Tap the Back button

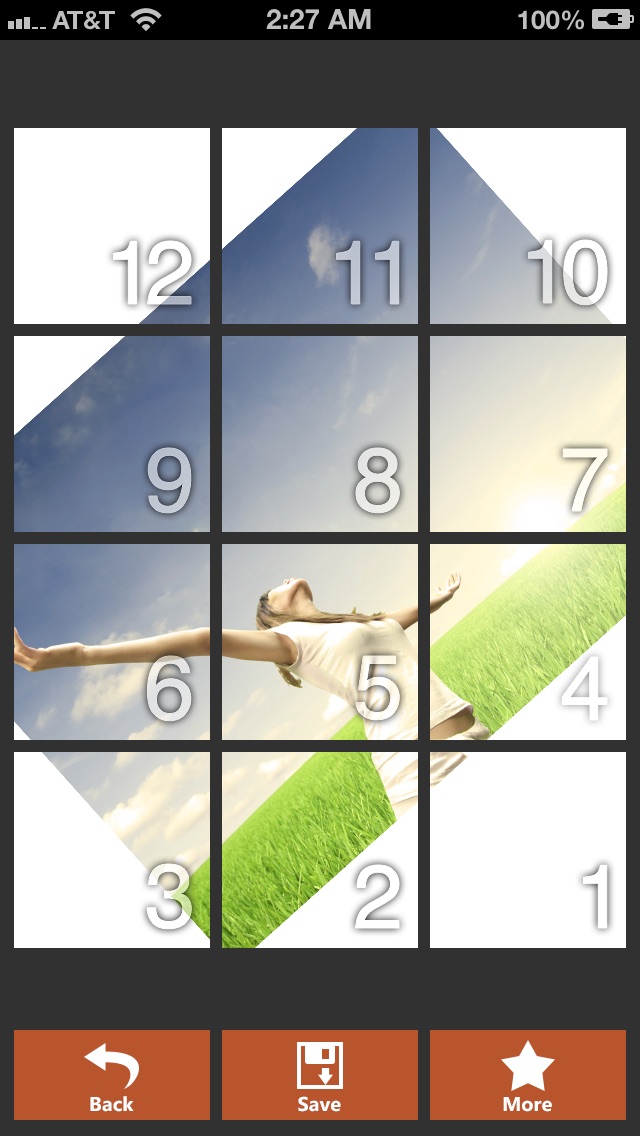click(112, 1074)
